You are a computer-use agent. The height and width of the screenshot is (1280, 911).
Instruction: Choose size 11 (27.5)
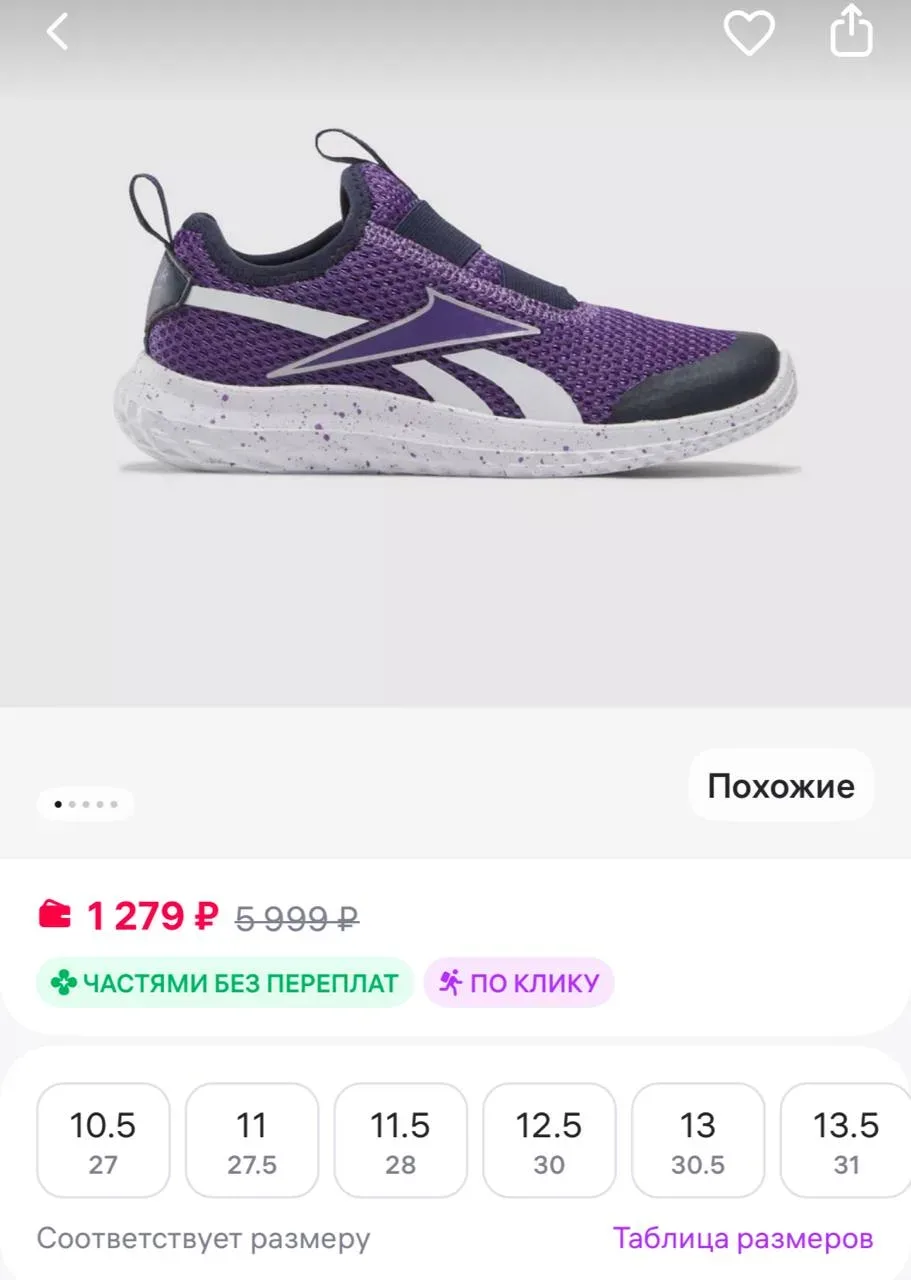(252, 1140)
